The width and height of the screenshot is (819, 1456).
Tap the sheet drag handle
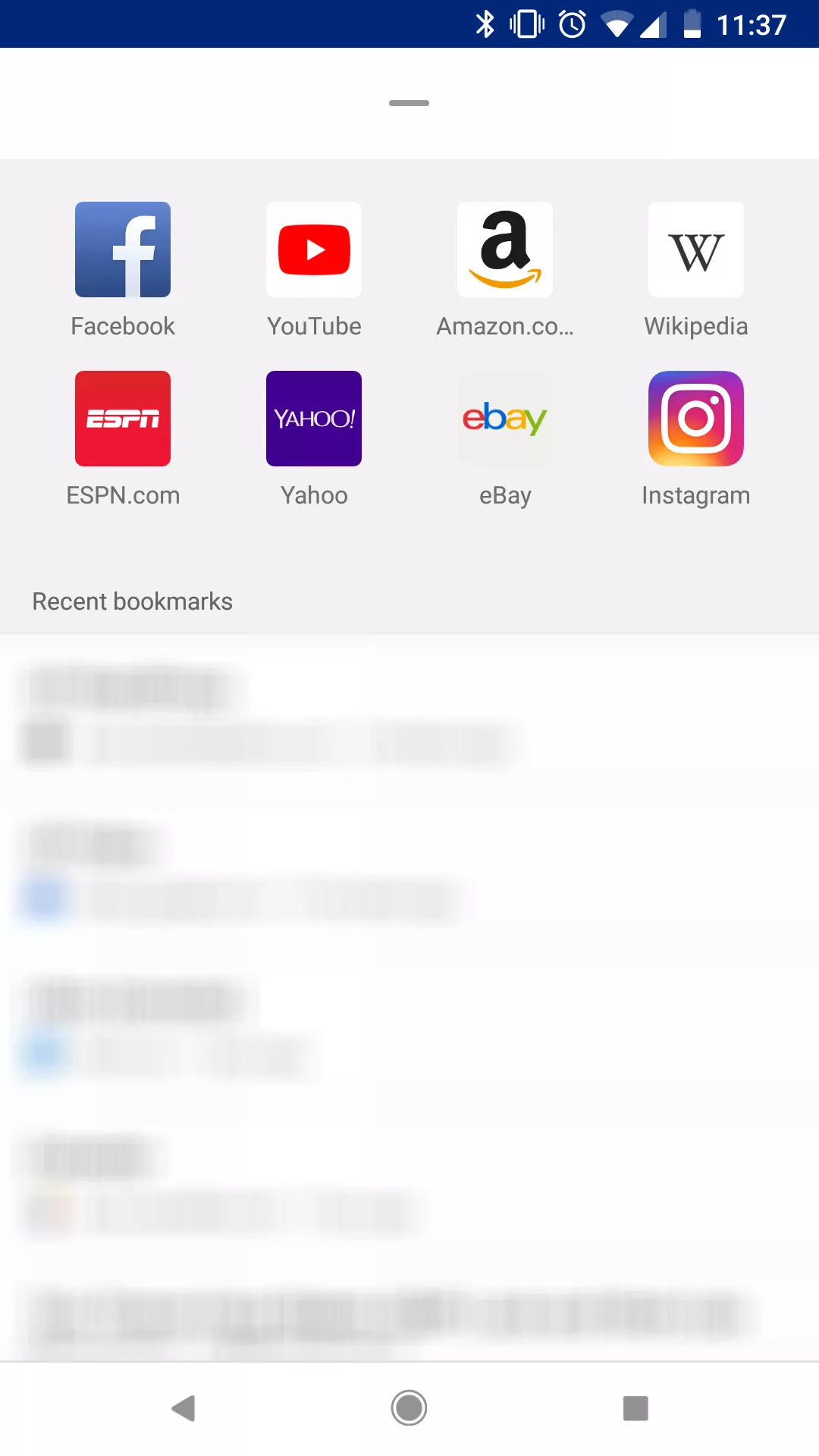click(409, 103)
